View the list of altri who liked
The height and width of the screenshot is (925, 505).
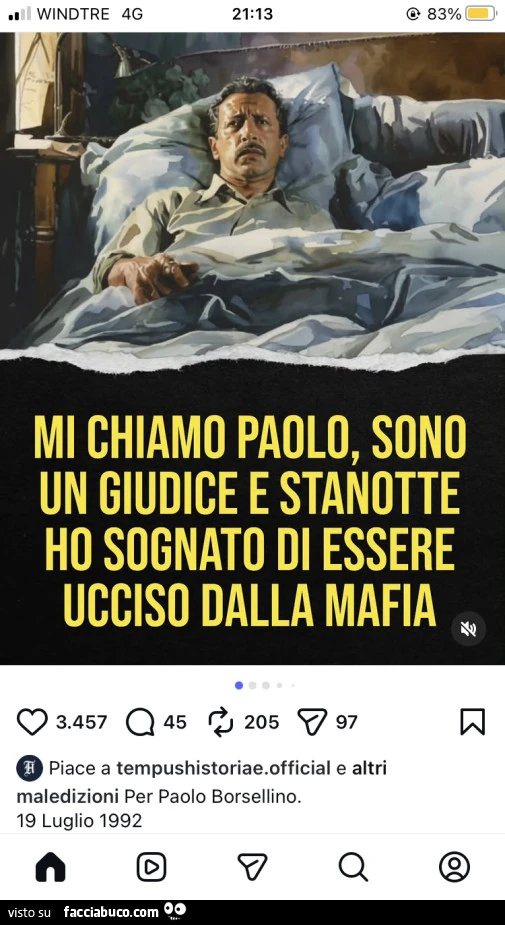coord(369,769)
